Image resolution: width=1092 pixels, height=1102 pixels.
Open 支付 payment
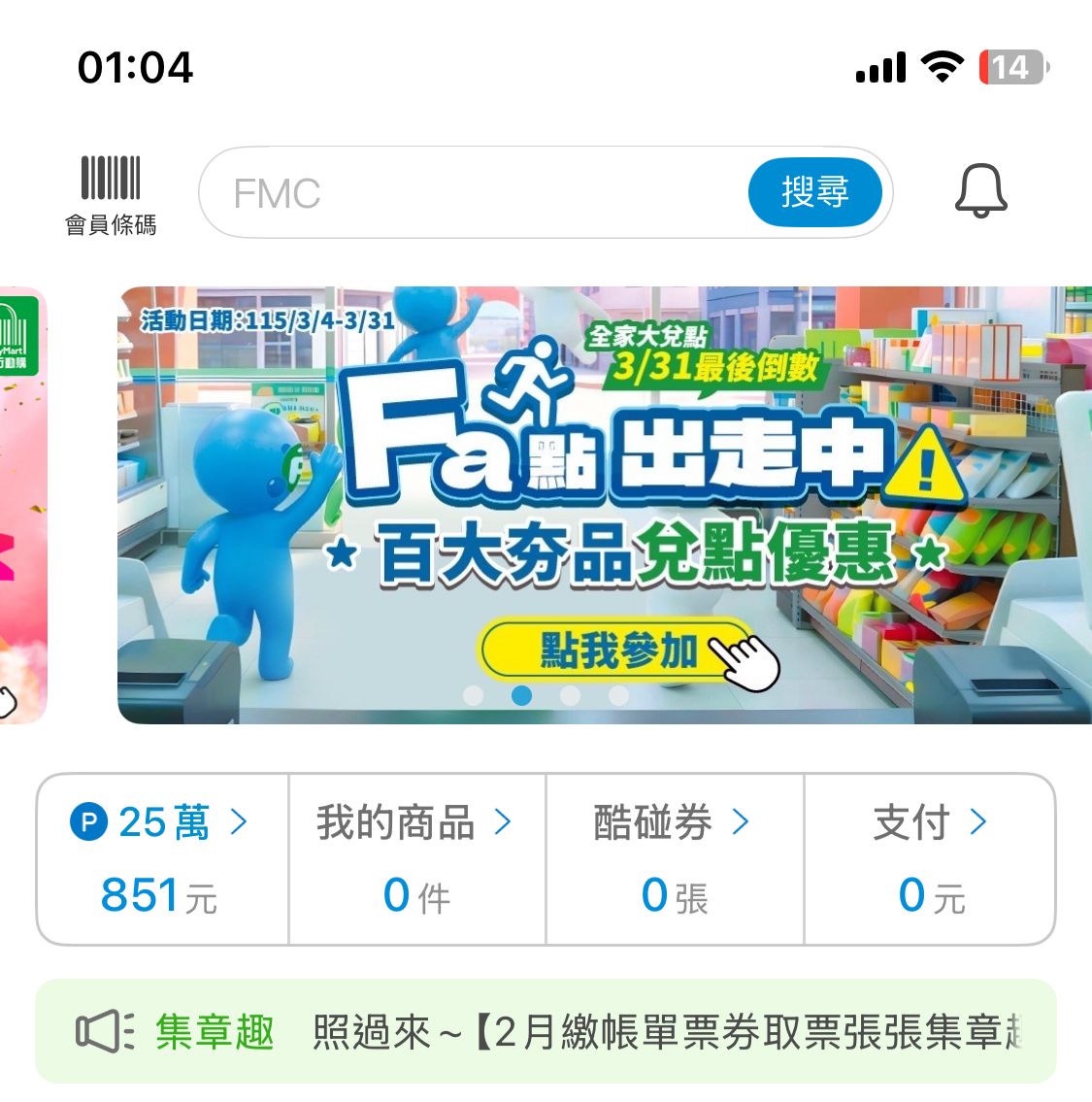tap(930, 858)
